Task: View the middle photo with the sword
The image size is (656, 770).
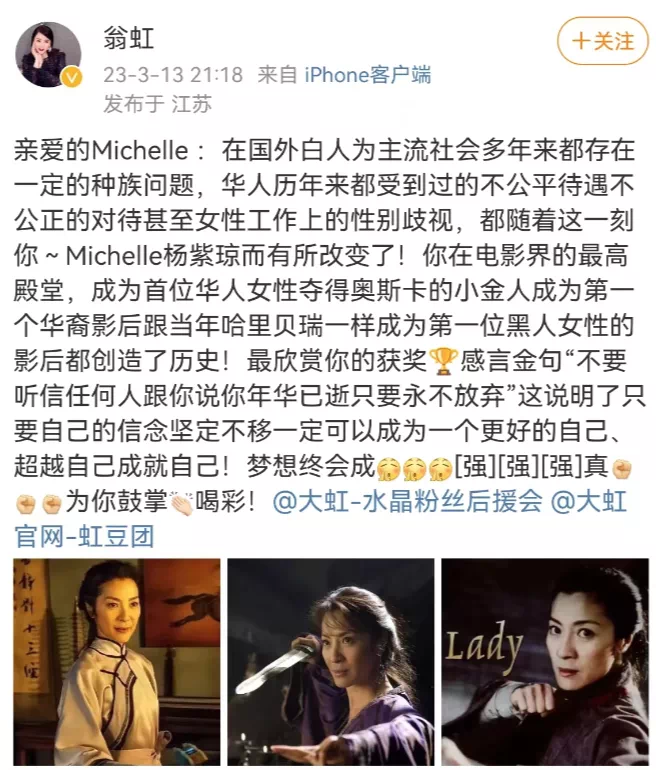Action: (x=330, y=662)
